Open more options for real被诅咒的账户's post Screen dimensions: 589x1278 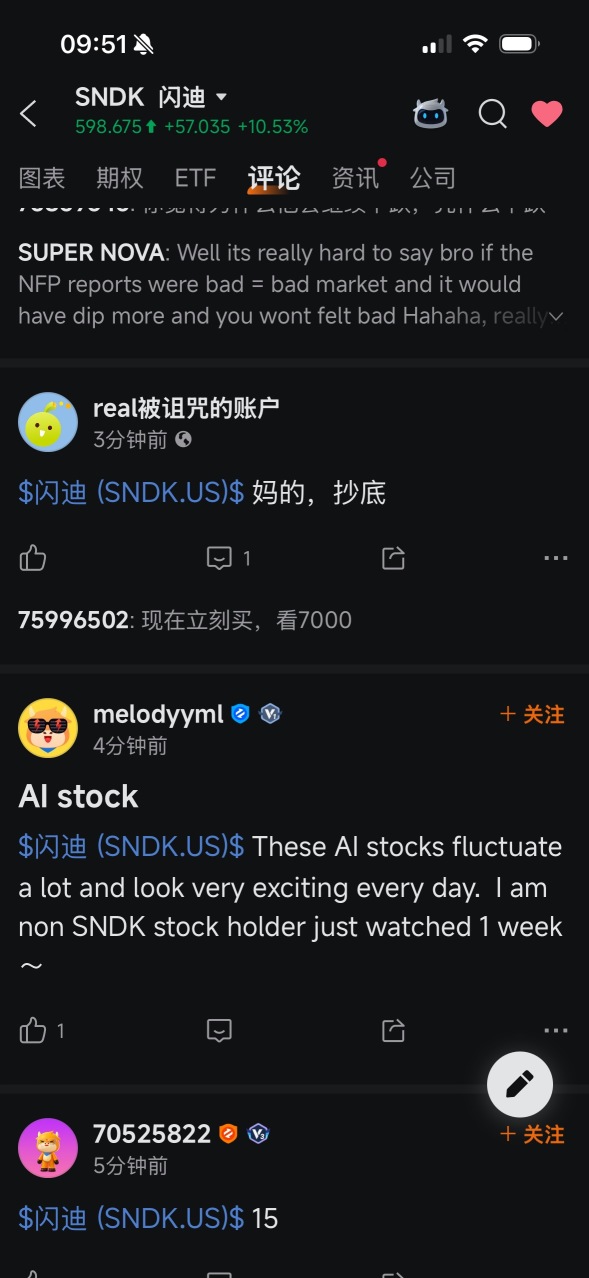tap(556, 558)
